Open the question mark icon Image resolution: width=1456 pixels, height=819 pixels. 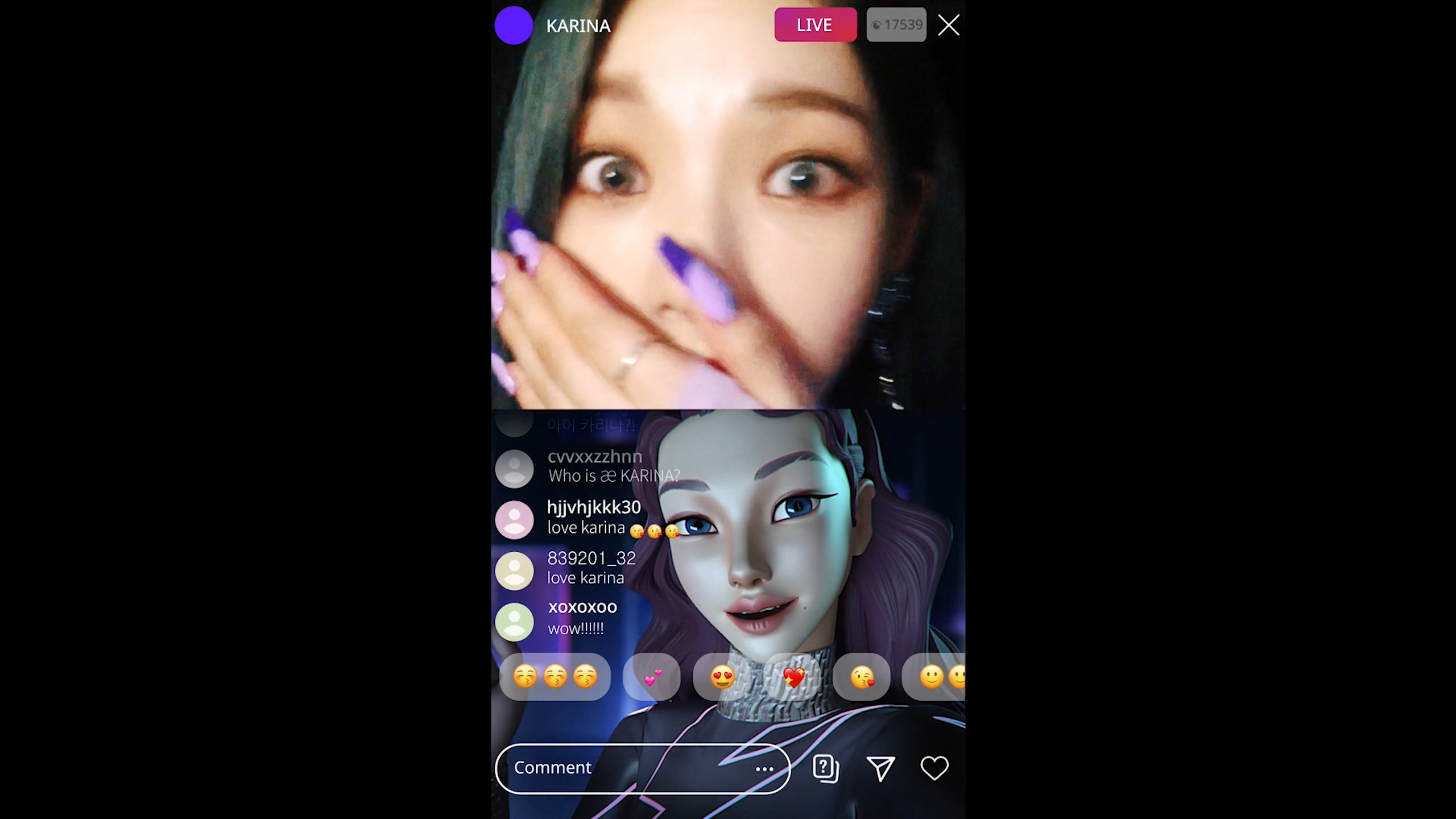tap(825, 768)
